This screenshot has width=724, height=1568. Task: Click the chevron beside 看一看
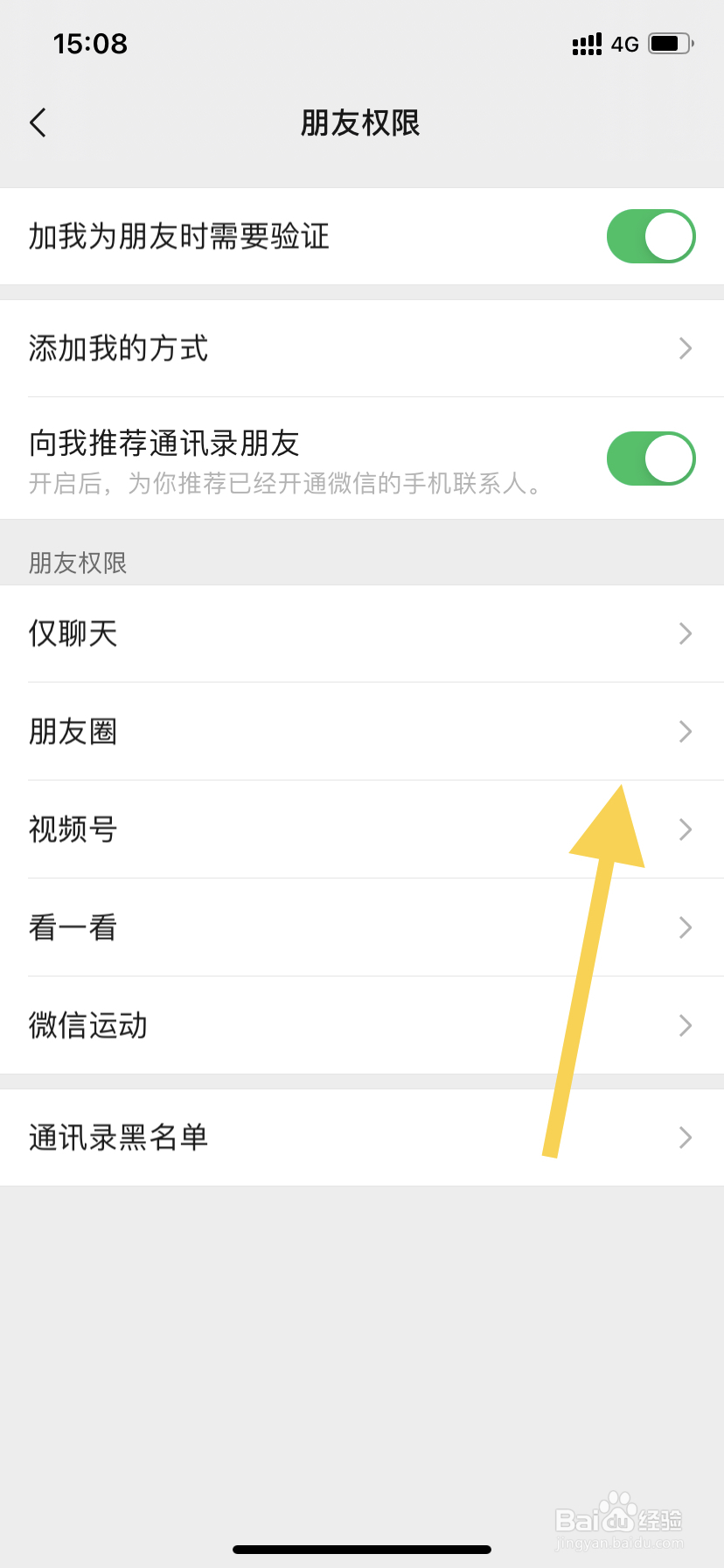tap(686, 927)
